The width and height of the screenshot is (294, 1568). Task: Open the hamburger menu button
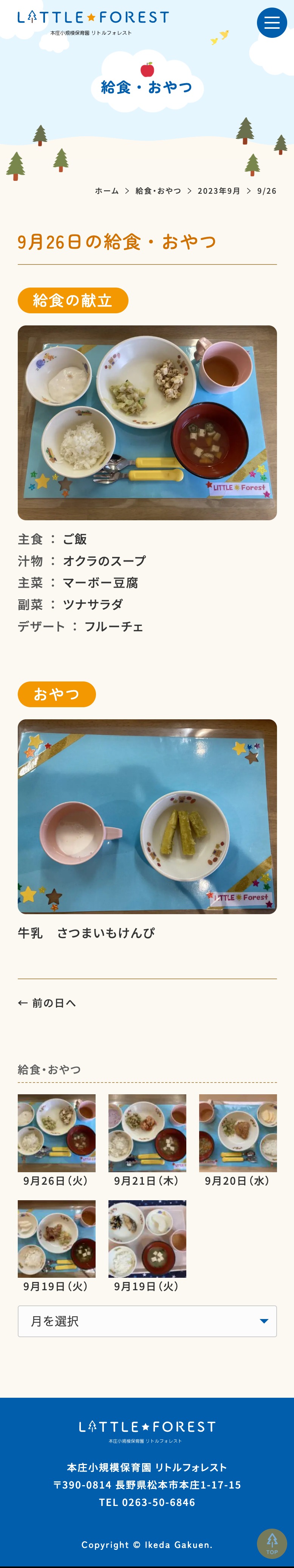click(x=272, y=23)
